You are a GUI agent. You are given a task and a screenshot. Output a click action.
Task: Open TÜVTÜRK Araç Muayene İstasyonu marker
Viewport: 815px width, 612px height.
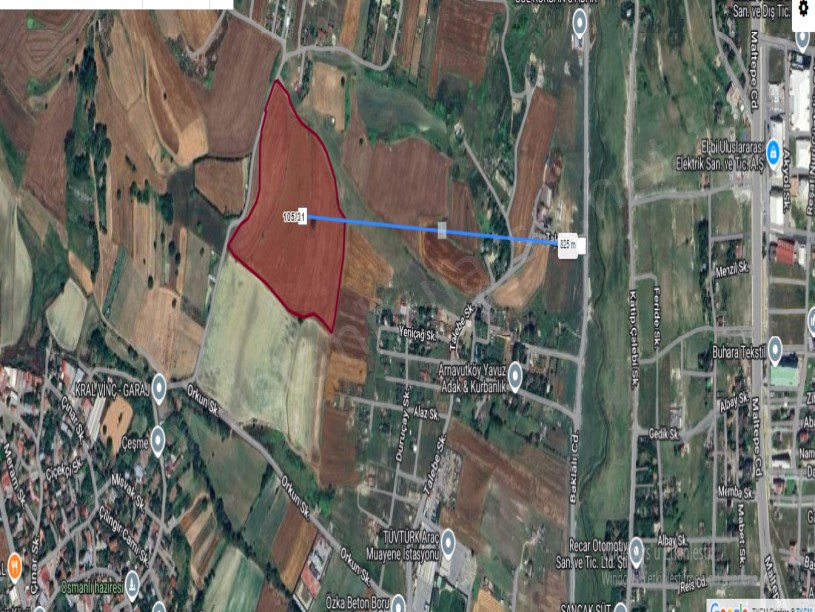pyautogui.click(x=448, y=544)
